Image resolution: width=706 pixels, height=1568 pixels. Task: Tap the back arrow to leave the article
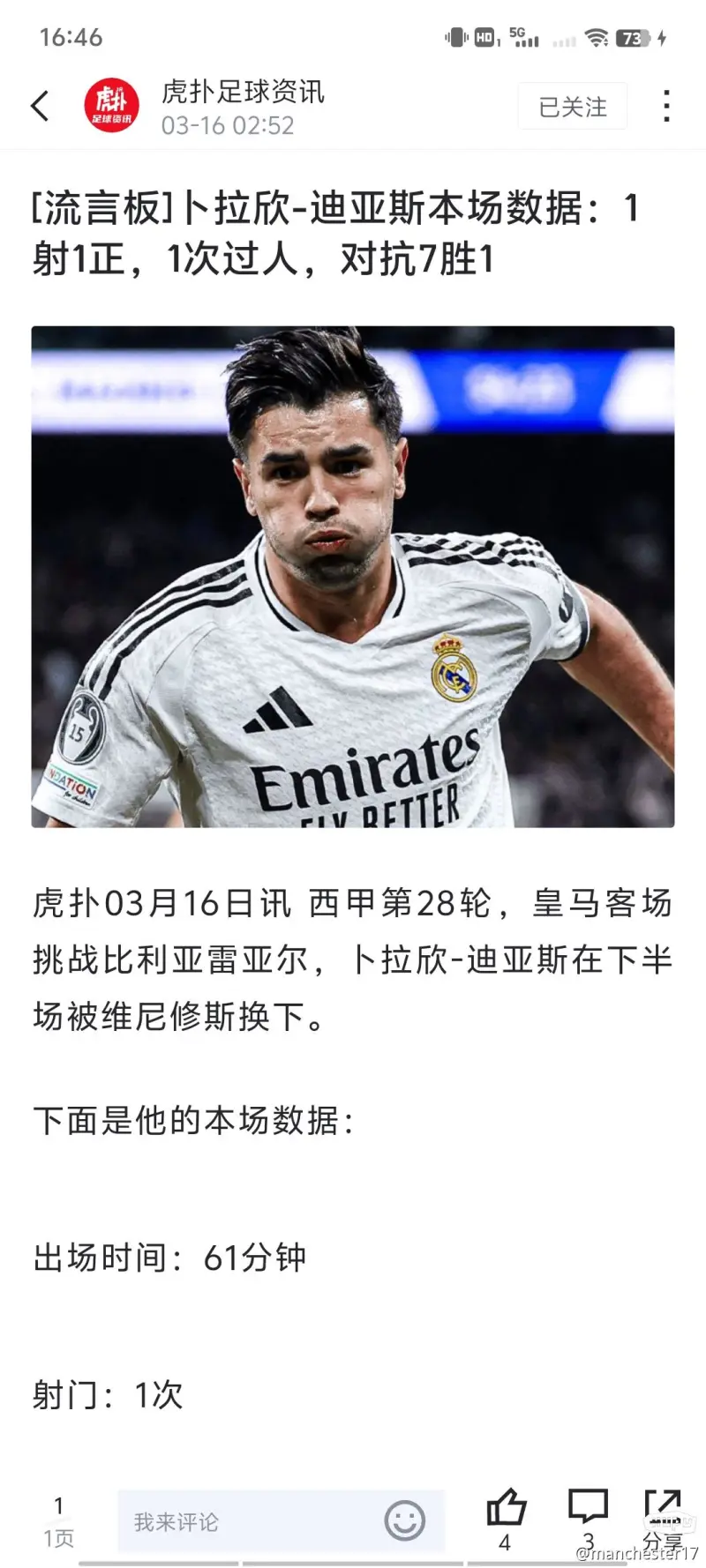(39, 105)
